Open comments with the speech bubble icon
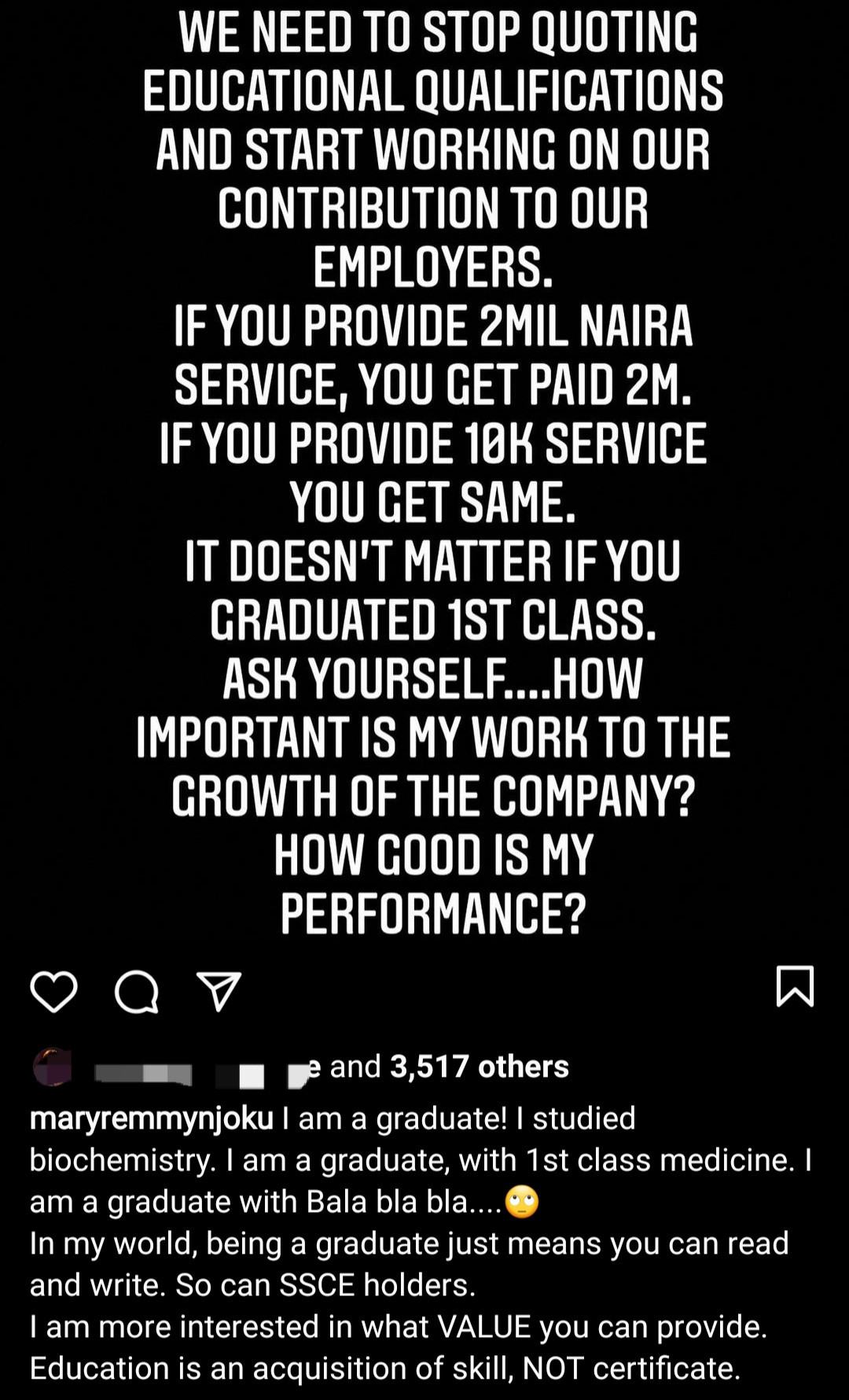Screen dimensions: 849x1400 (137, 991)
